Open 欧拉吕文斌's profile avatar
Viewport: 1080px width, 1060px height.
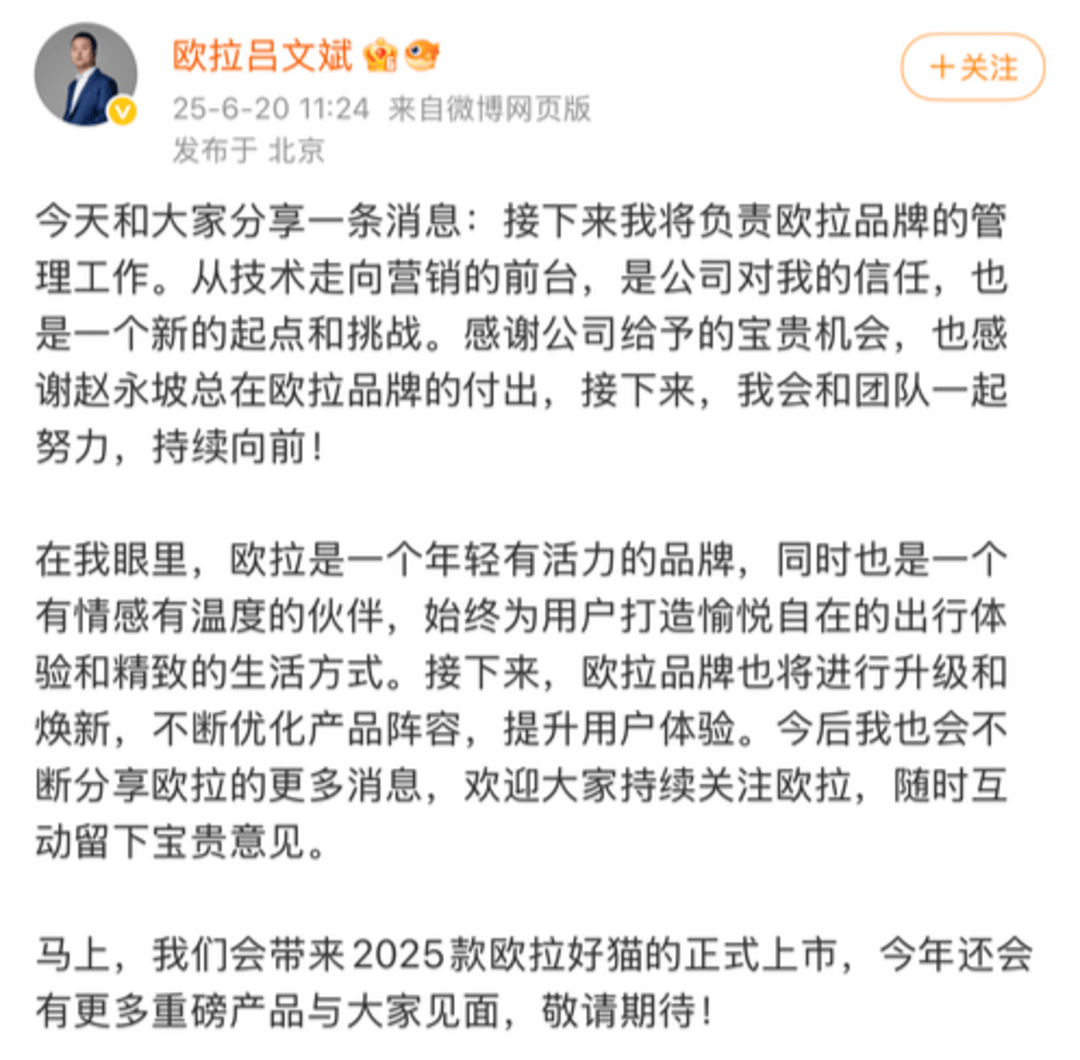[x=85, y=75]
